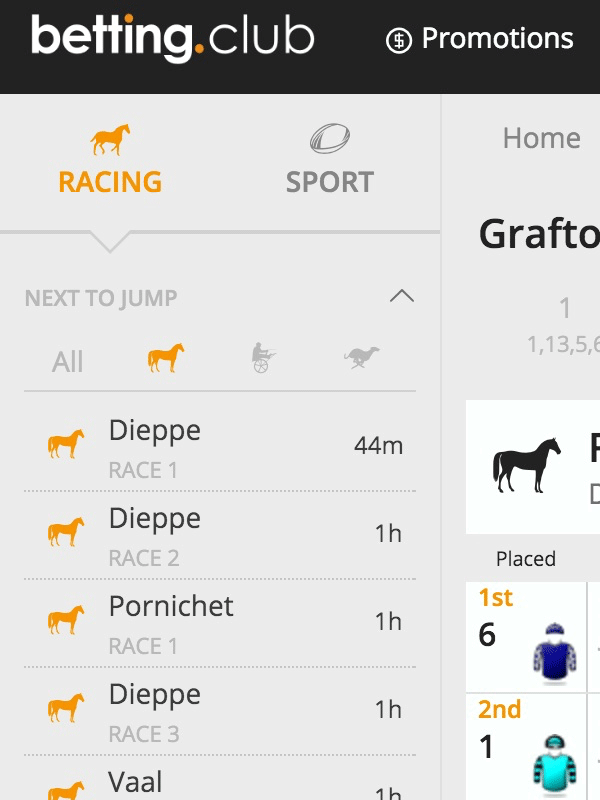
Task: Open Dieppe Race 3
Action: [x=220, y=710]
